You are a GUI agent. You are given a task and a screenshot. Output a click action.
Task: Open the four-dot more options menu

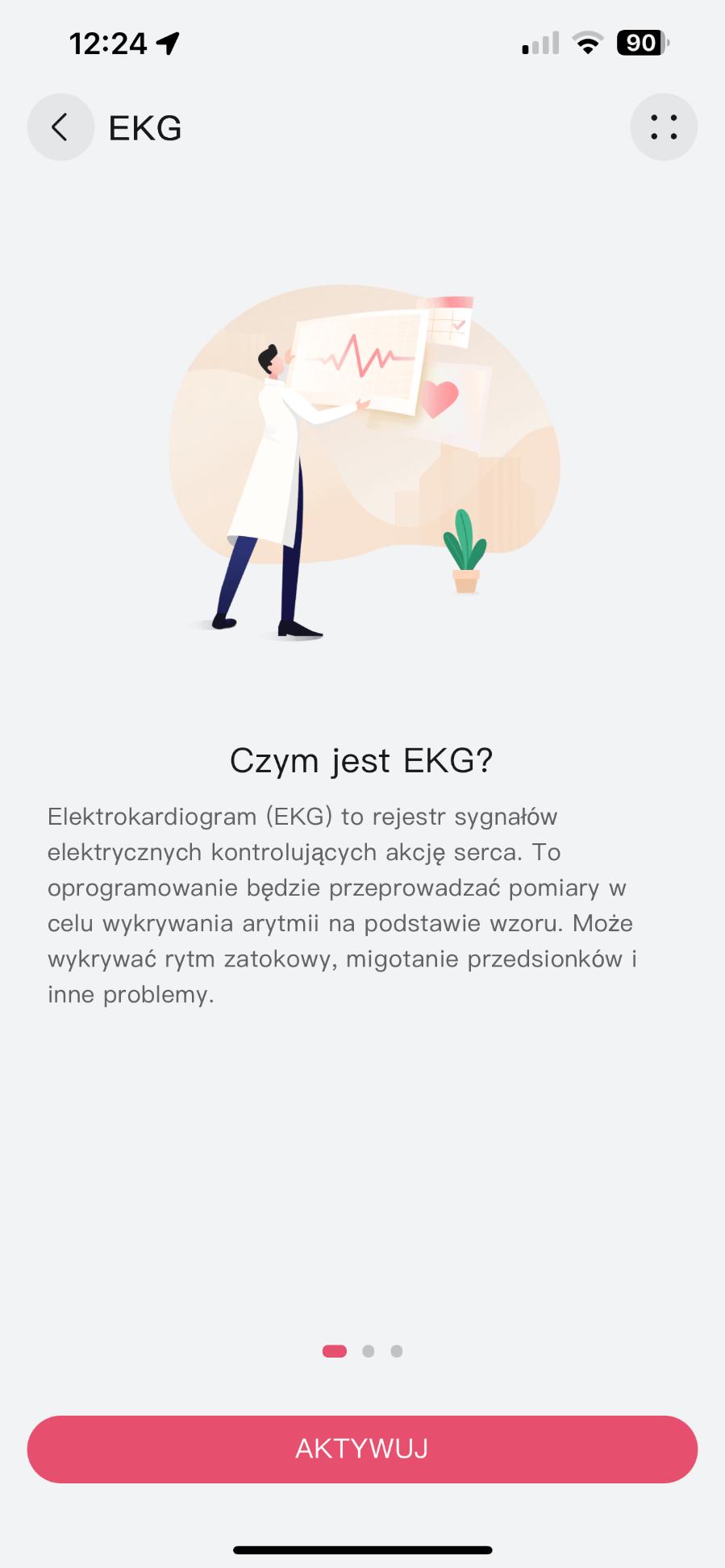click(x=663, y=127)
